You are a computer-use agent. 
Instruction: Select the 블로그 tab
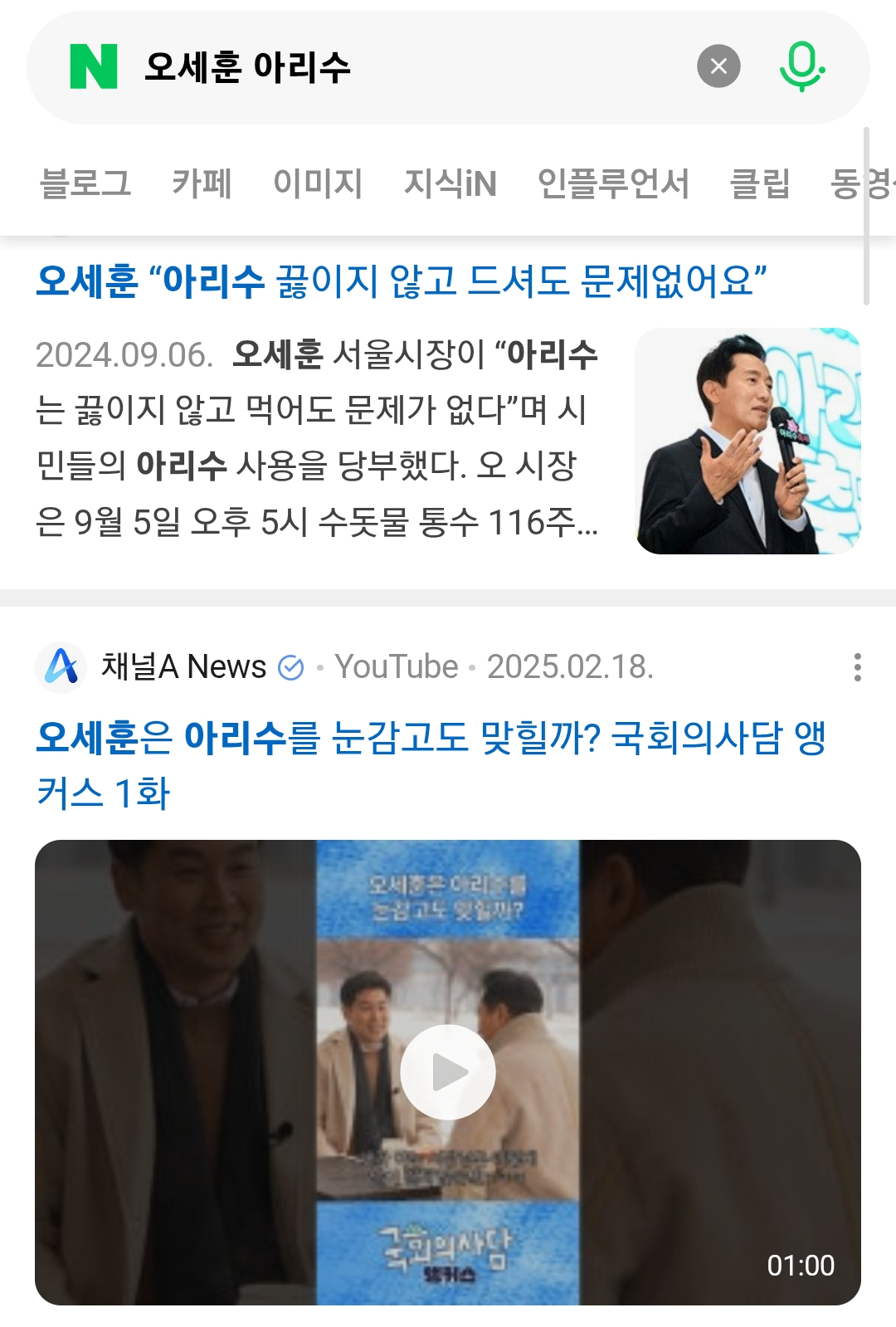[x=87, y=184]
